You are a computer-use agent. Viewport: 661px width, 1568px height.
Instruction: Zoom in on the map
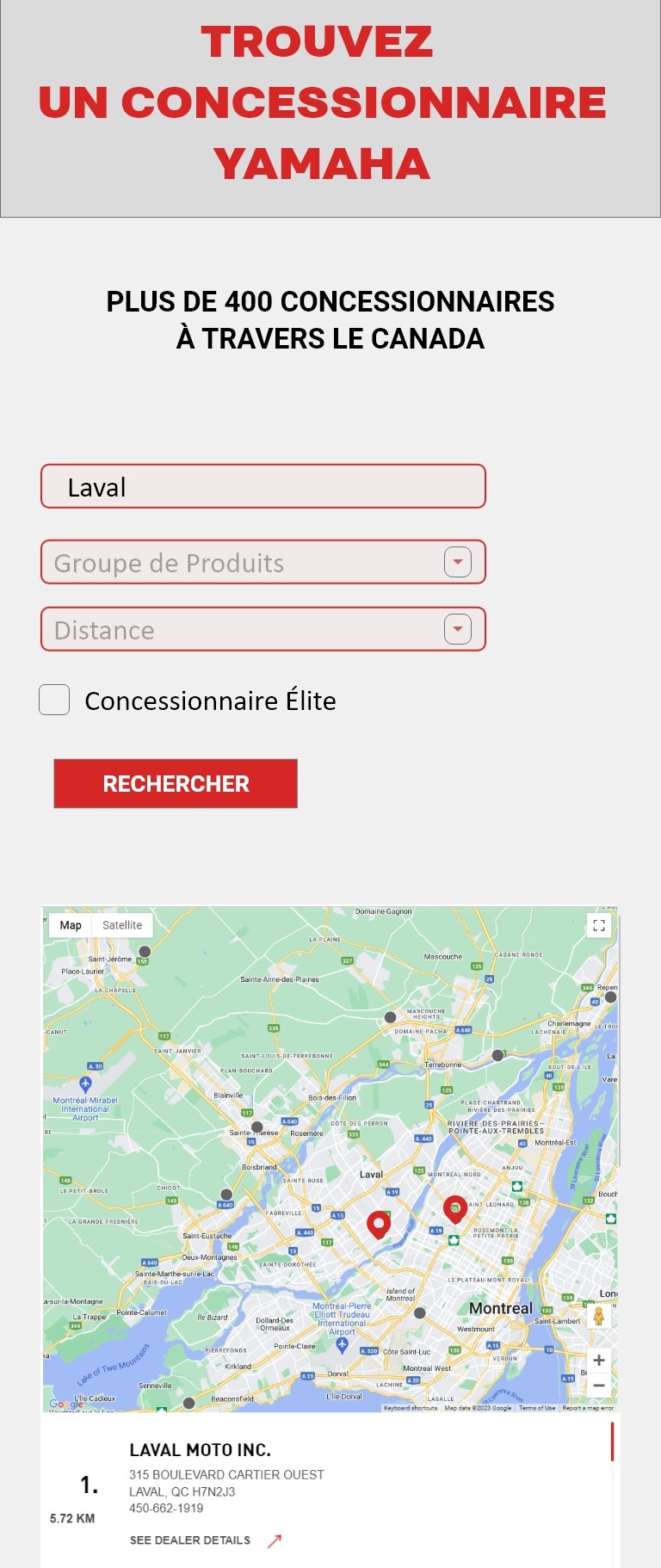point(599,1360)
